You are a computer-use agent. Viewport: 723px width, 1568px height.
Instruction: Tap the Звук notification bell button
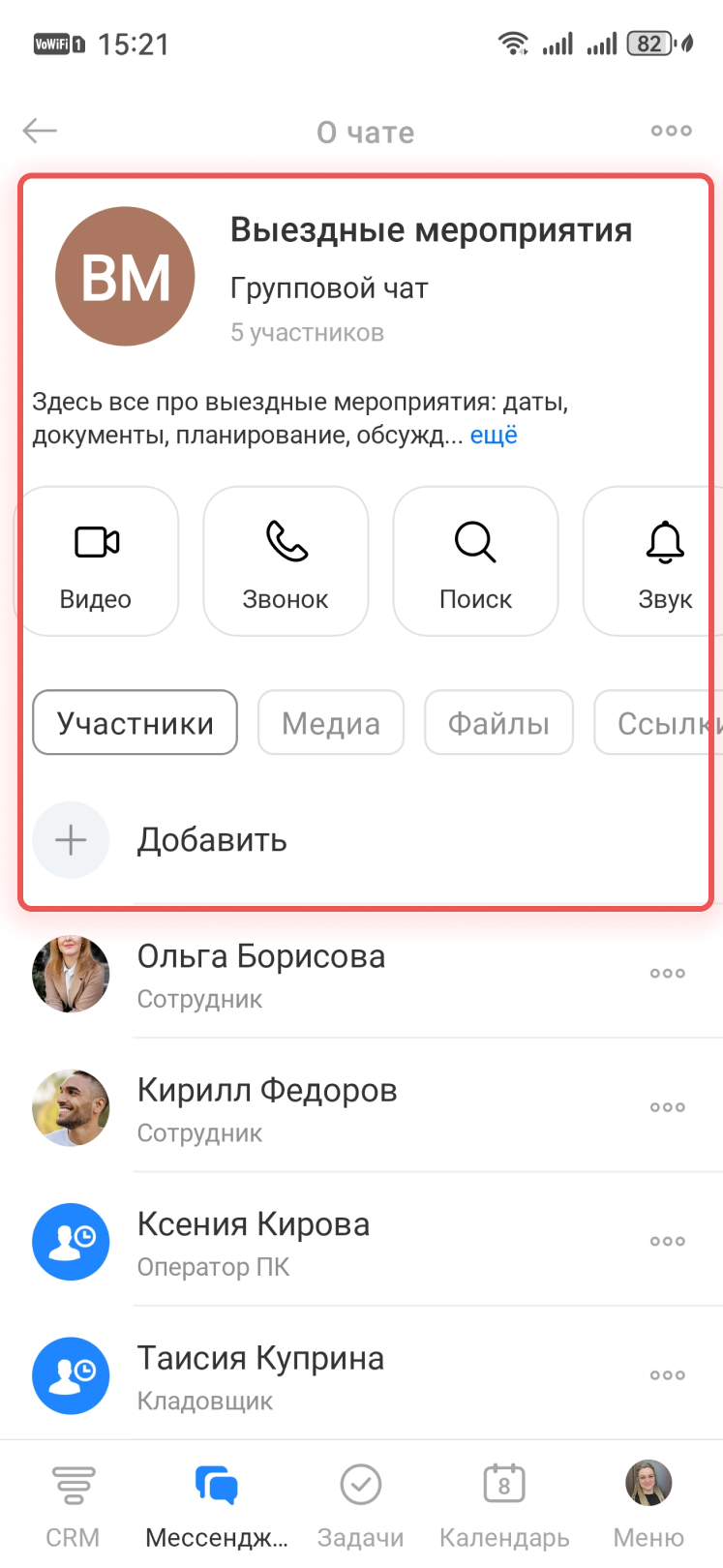(664, 561)
